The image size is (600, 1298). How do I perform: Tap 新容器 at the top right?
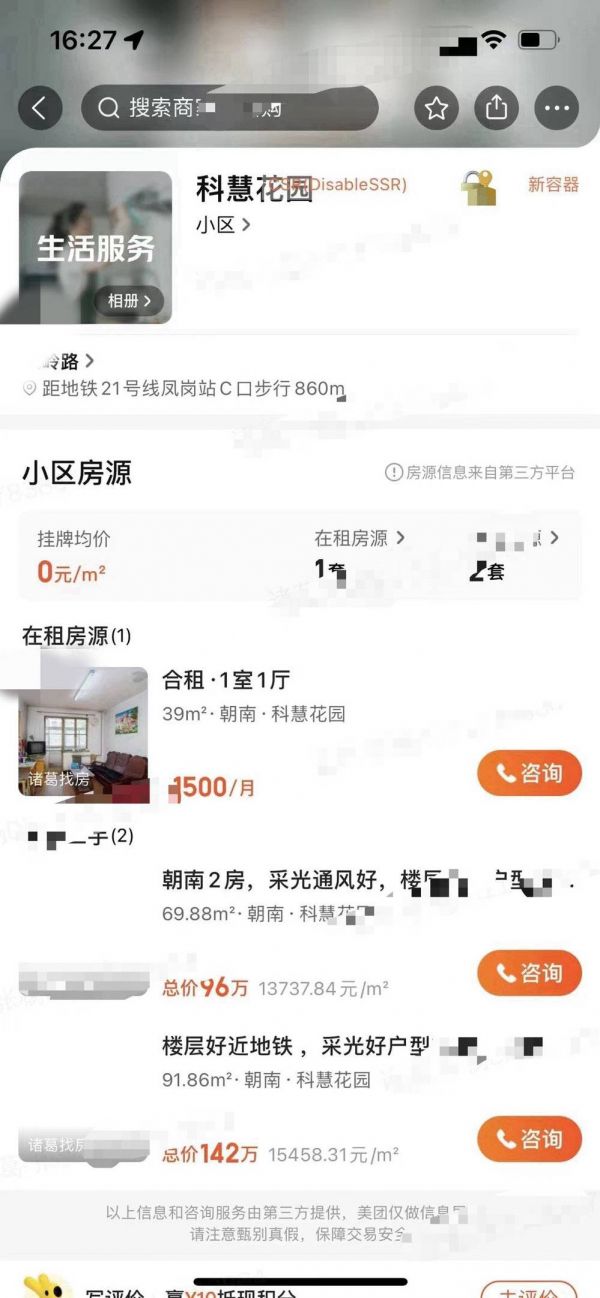pos(553,185)
